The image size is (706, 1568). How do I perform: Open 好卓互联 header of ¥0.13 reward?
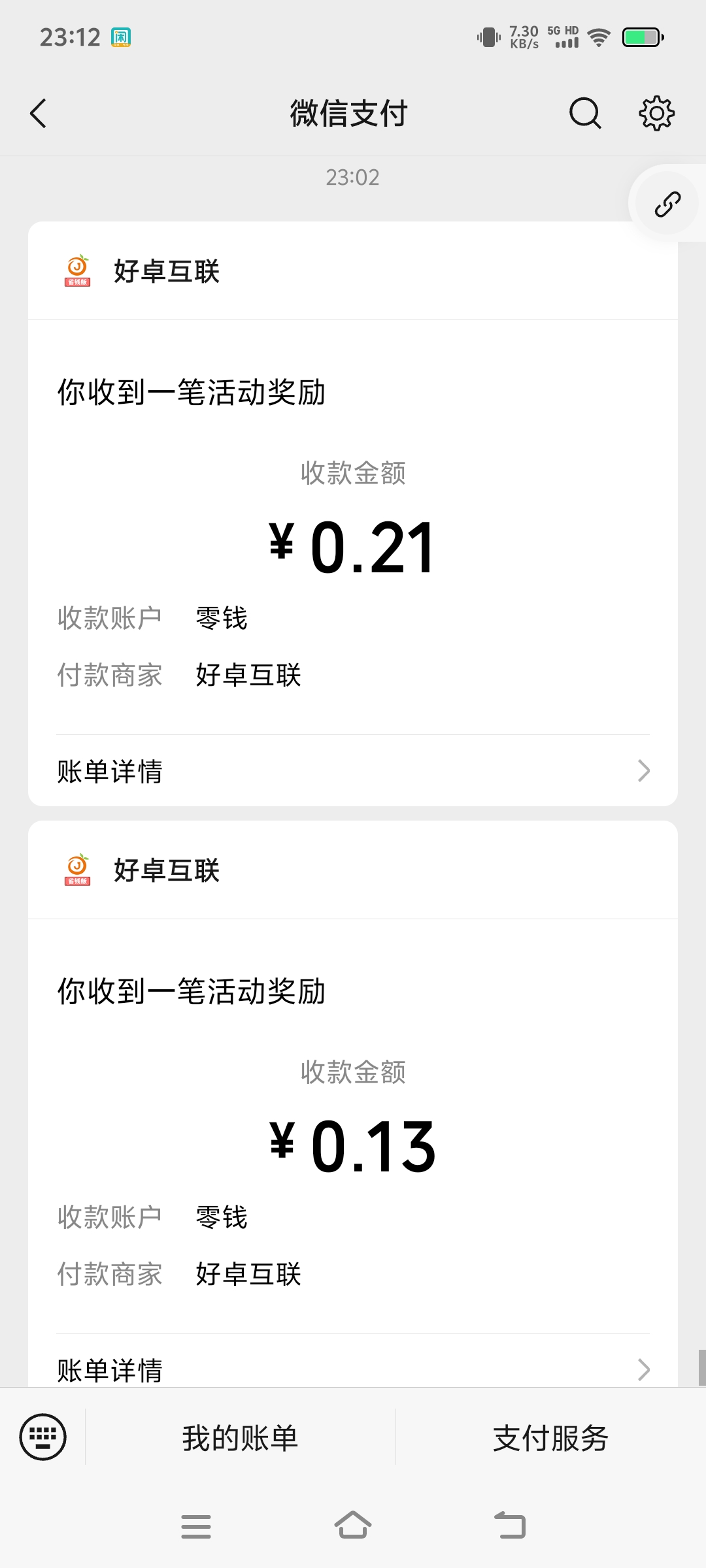pos(353,870)
